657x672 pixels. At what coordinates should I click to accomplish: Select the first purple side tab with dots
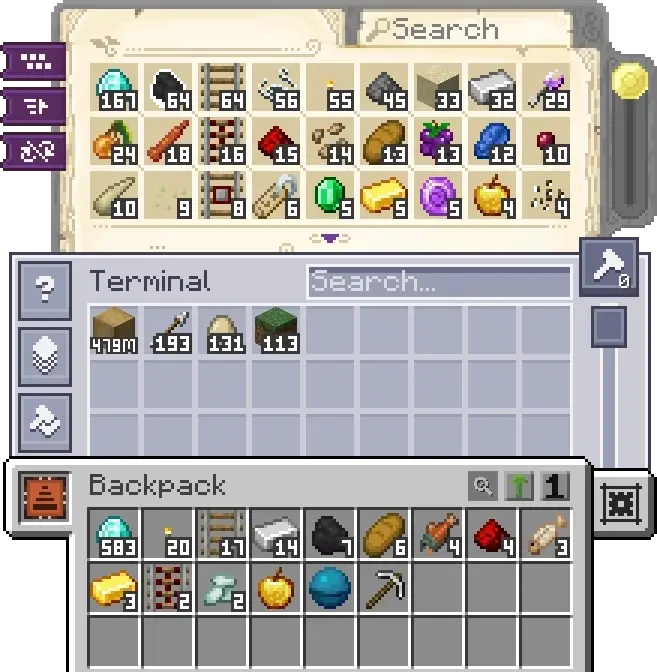coord(36,61)
